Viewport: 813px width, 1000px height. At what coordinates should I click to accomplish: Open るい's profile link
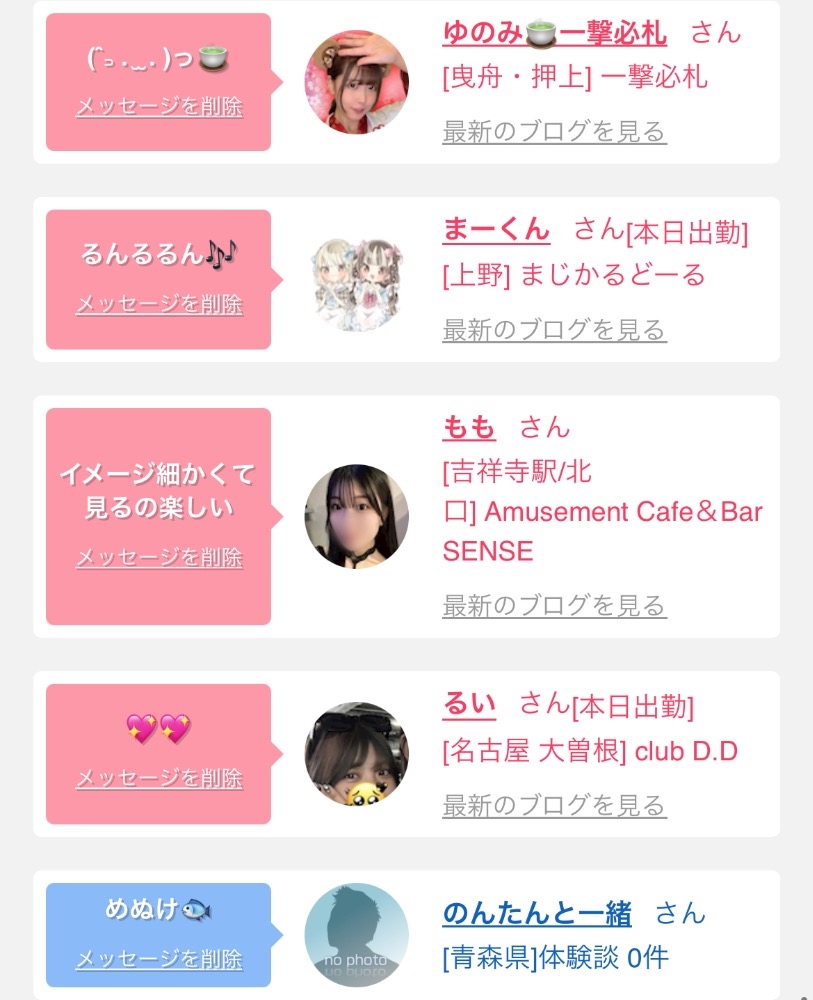click(469, 703)
